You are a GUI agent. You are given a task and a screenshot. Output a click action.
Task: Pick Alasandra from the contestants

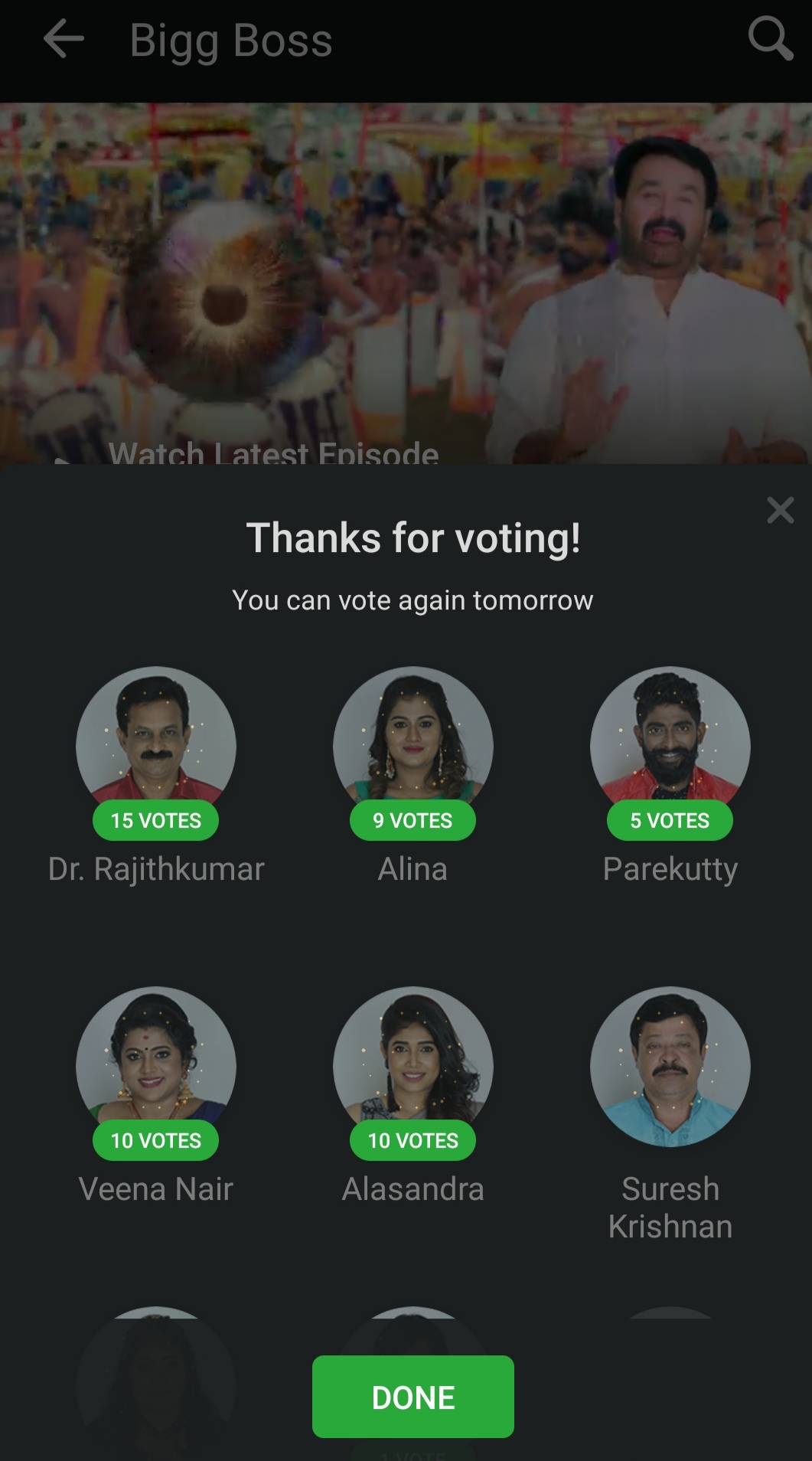[413, 1066]
